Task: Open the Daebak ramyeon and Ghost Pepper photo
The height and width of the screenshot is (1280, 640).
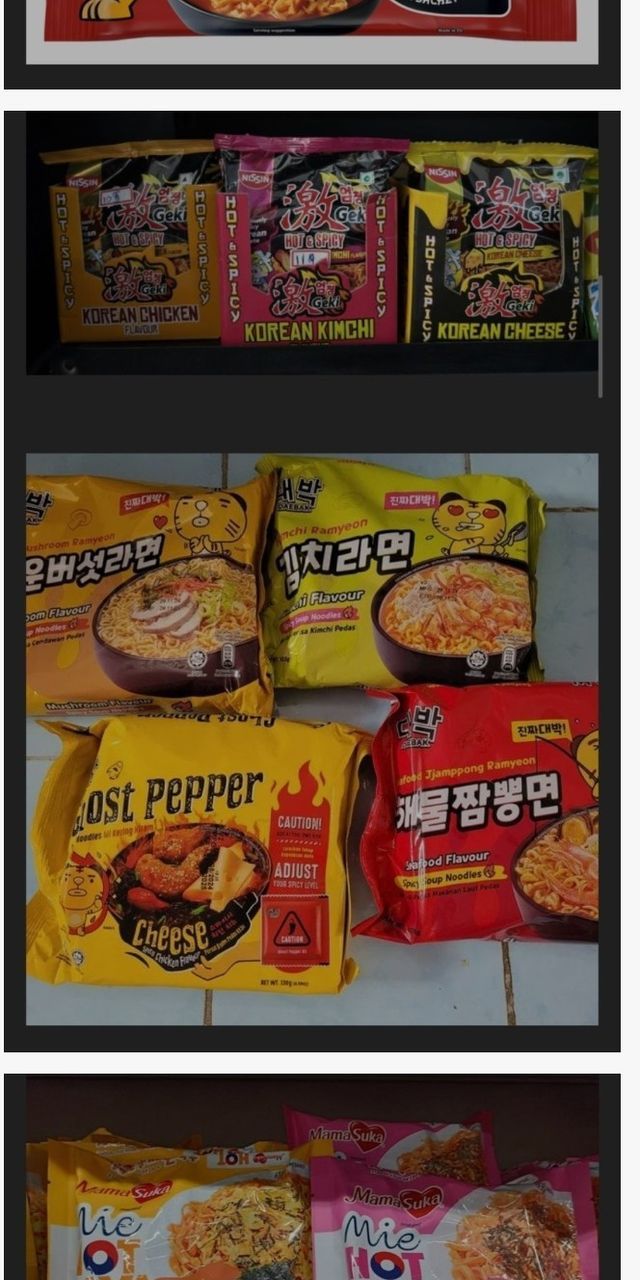Action: (x=312, y=738)
